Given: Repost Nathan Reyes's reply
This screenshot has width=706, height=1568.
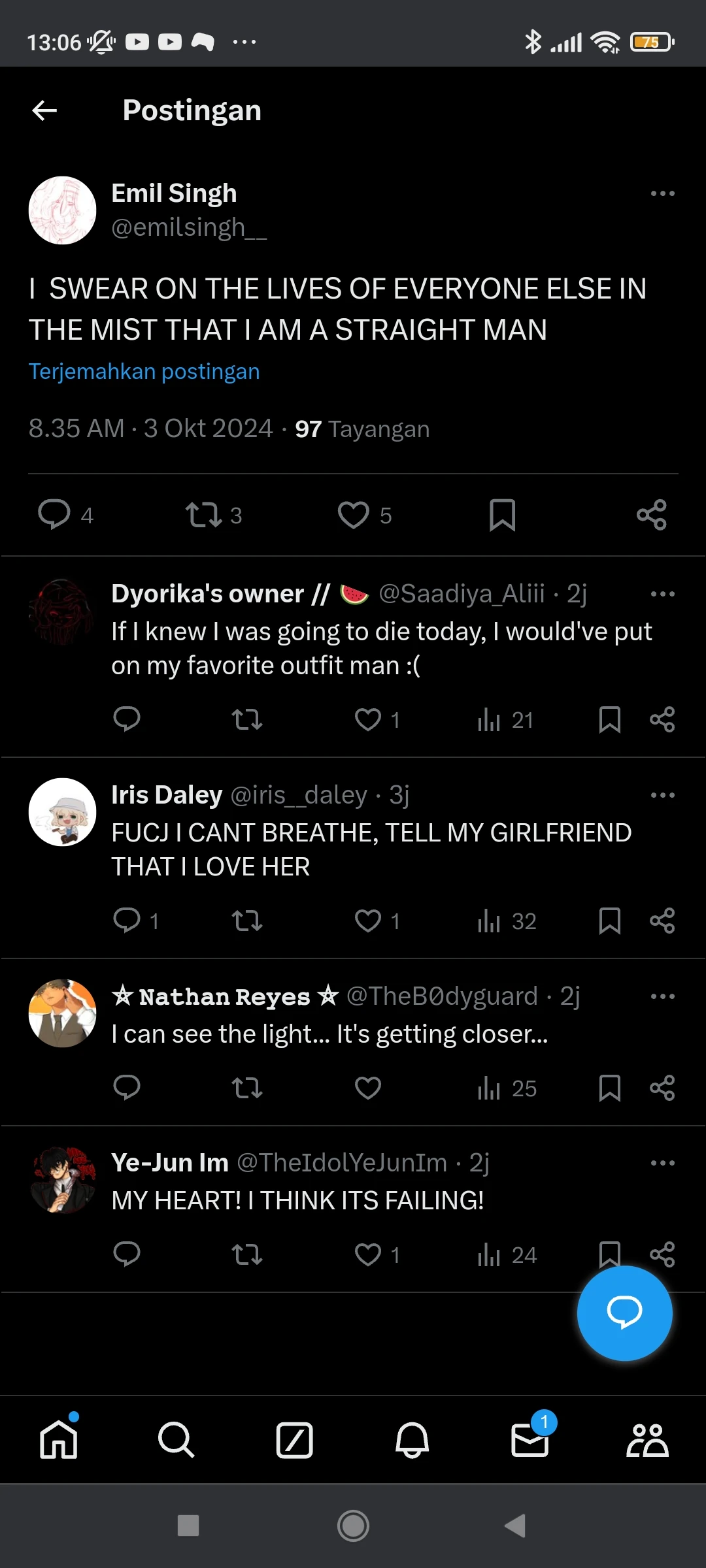Looking at the screenshot, I should [247, 1088].
